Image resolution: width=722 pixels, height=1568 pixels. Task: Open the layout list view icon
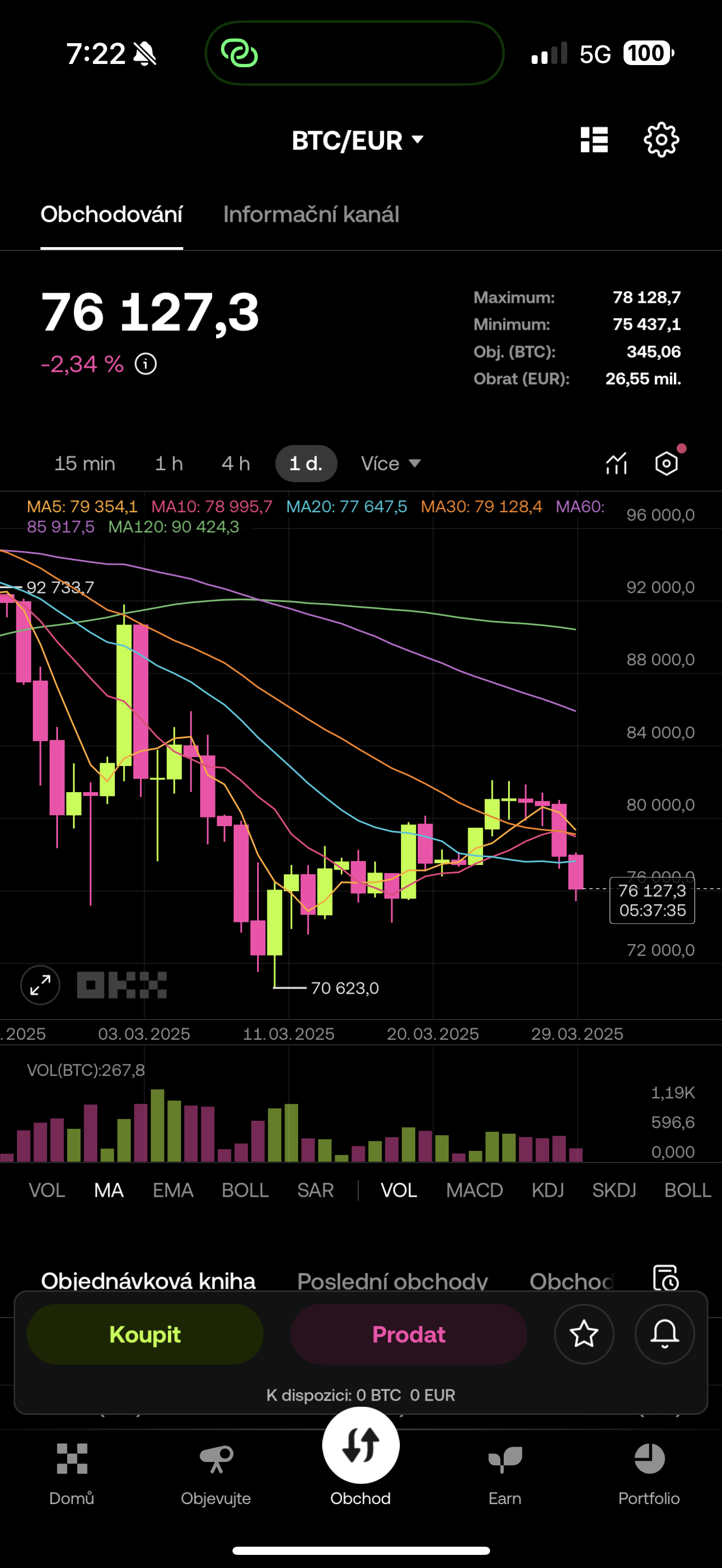coord(593,141)
